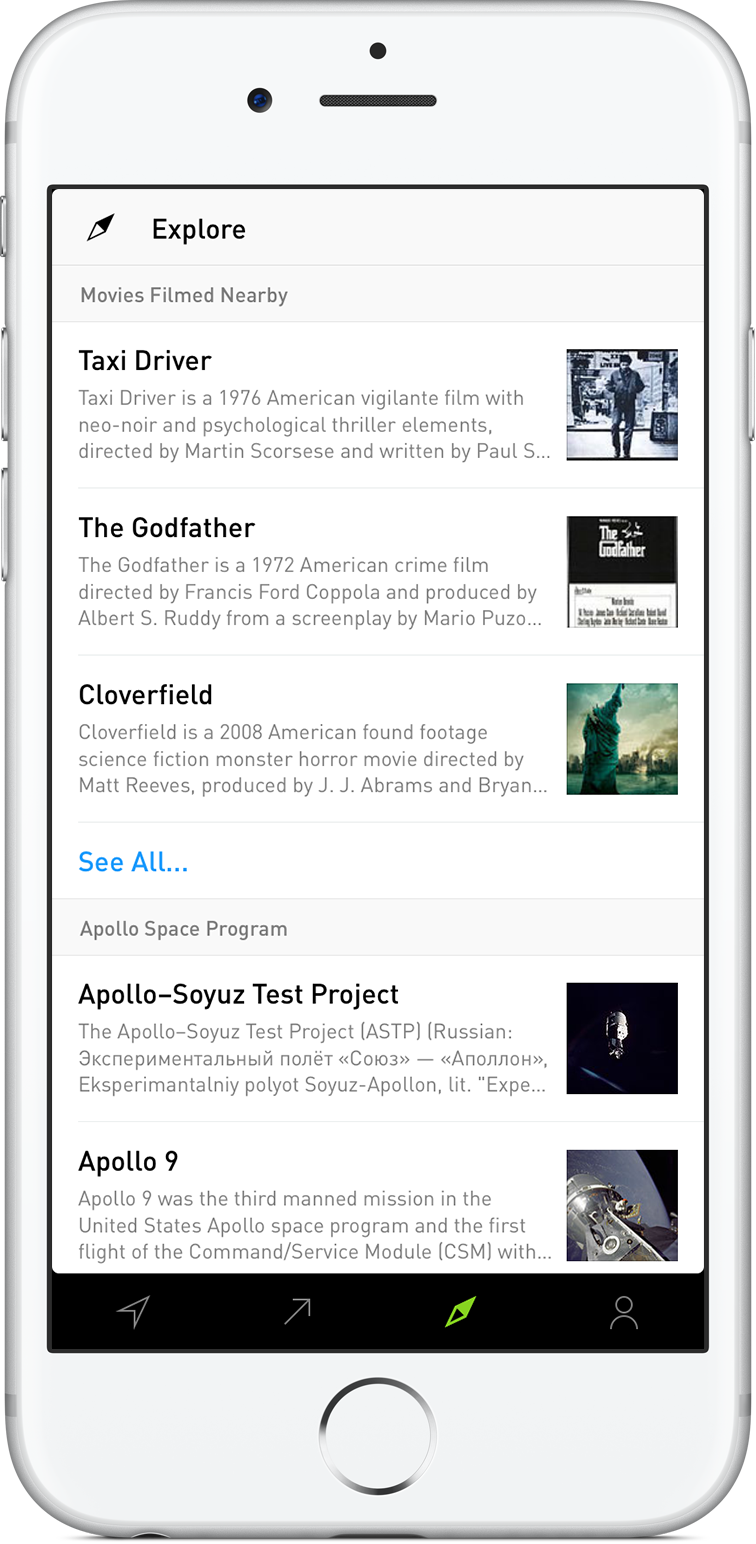The image size is (756, 1544).
Task: Tap the phone's home button
Action: 378,1436
